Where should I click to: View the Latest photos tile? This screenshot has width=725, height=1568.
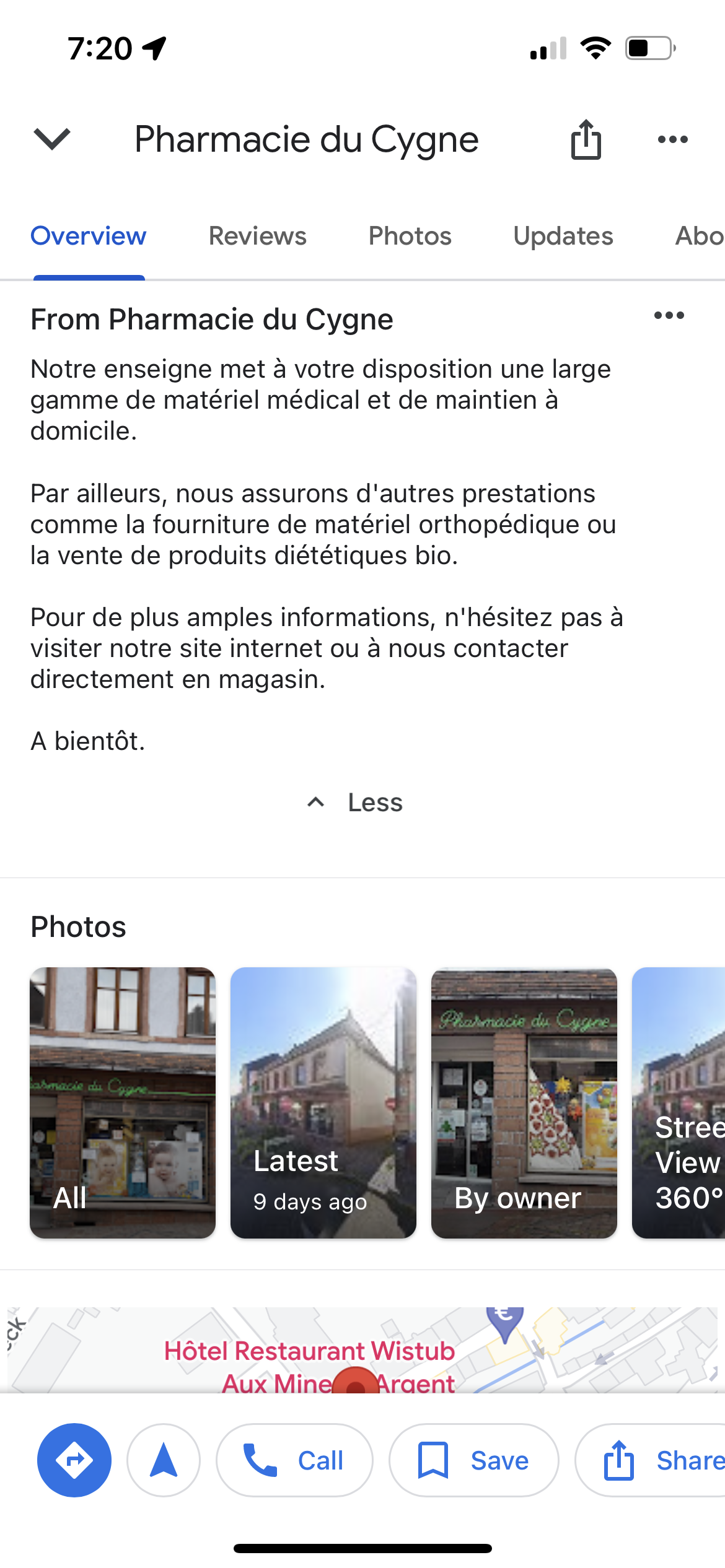(x=323, y=1102)
